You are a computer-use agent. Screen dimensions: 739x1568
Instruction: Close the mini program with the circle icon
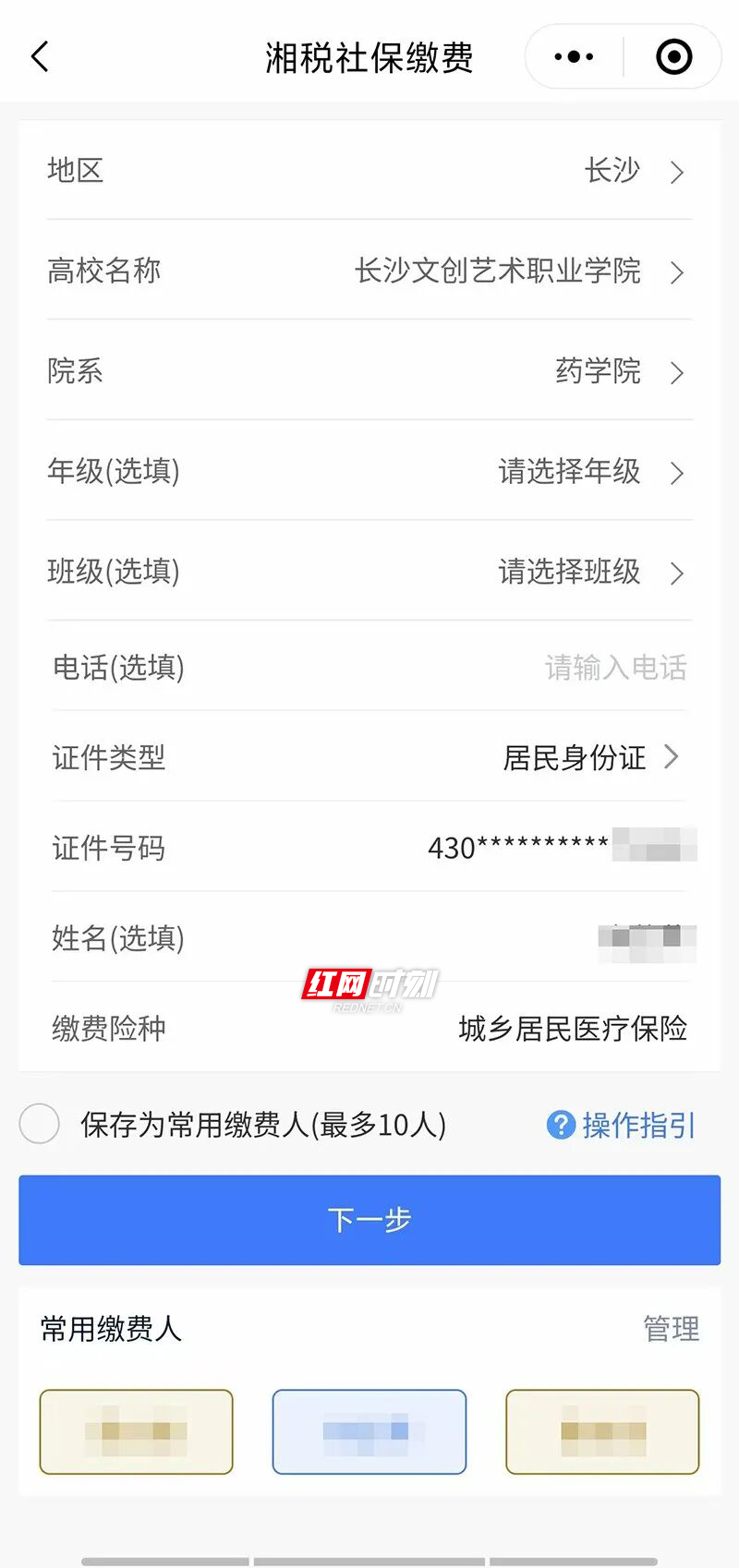673,57
